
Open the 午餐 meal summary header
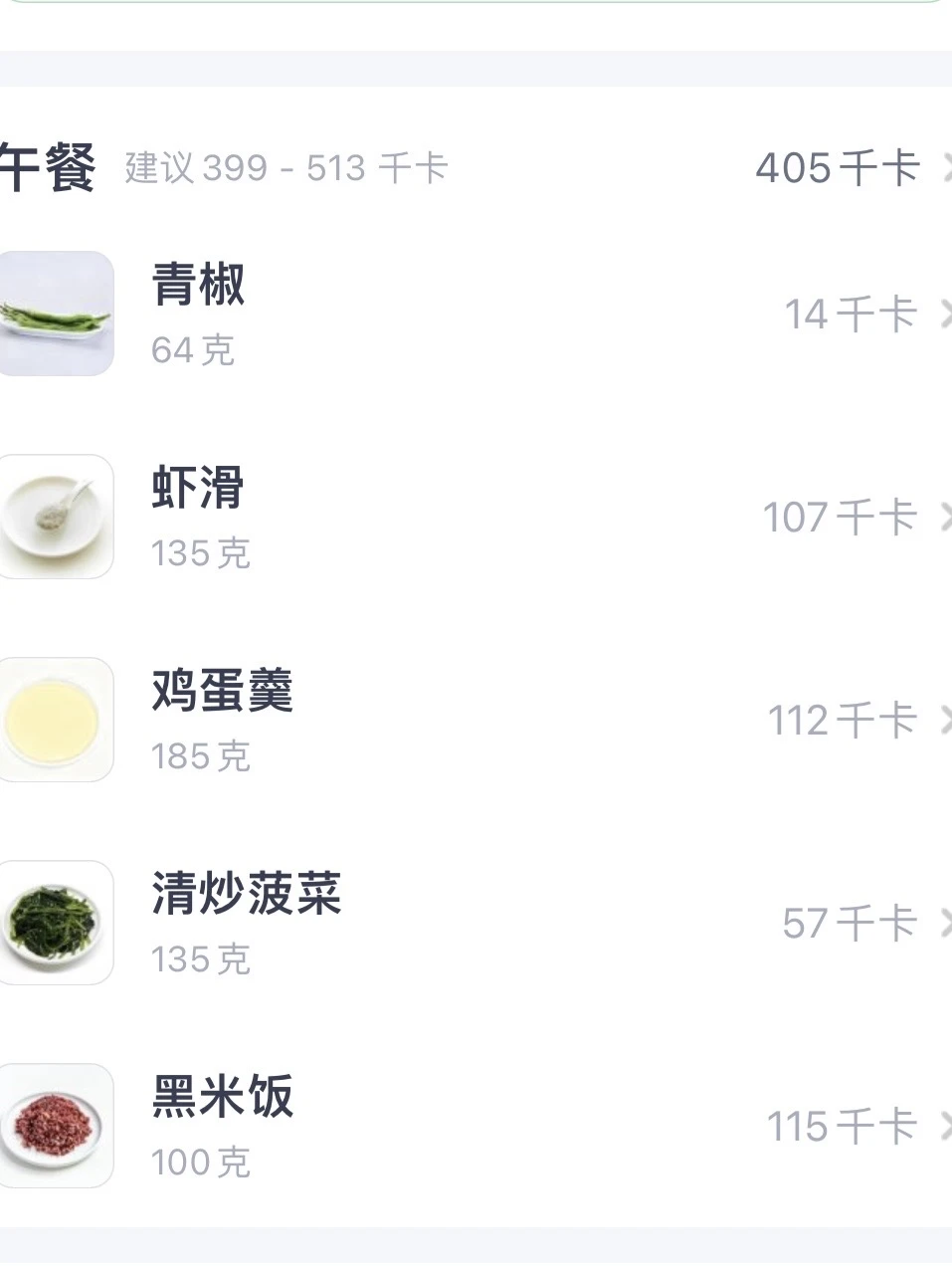(476, 167)
